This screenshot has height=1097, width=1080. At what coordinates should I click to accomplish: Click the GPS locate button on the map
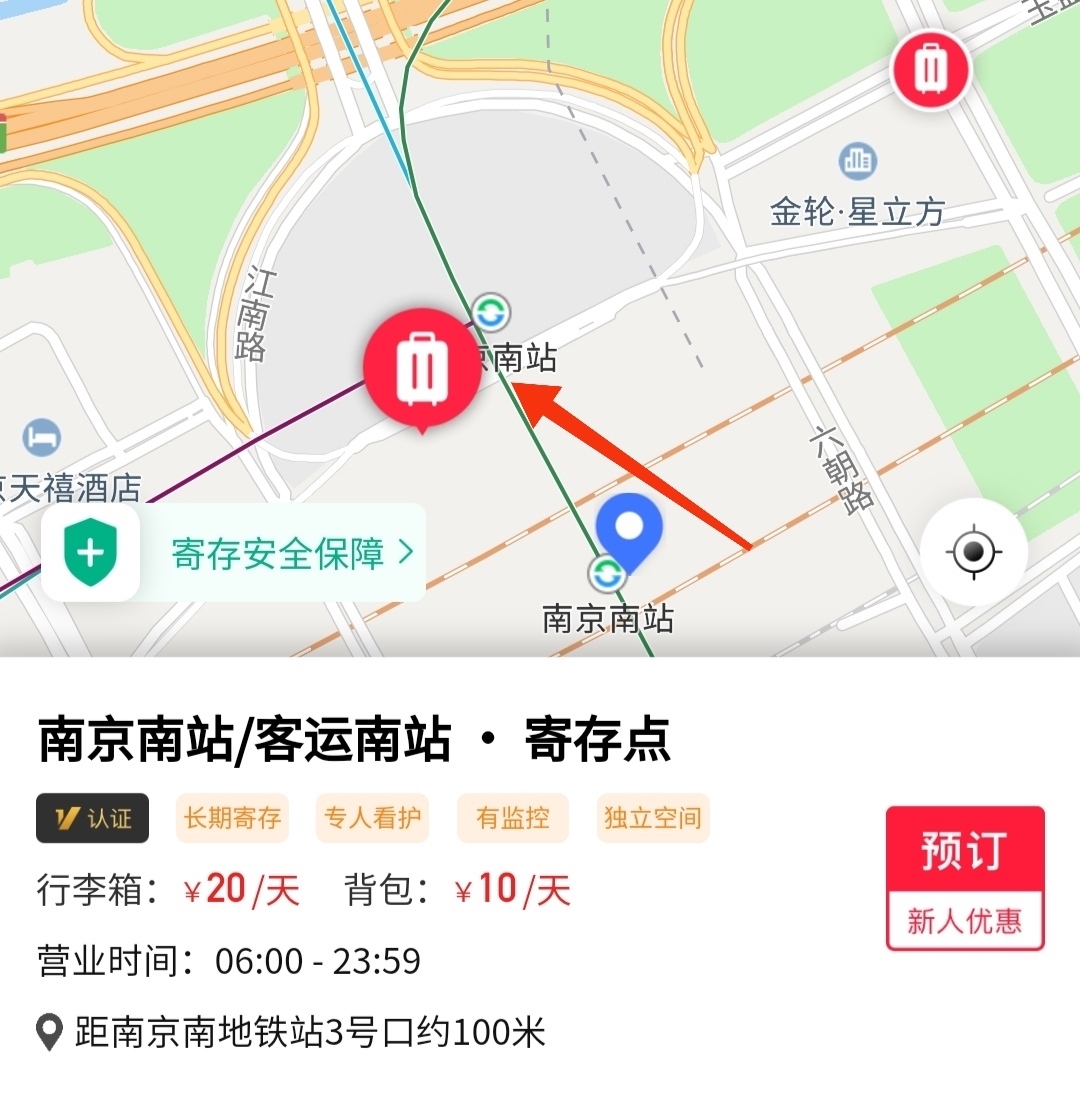[x=974, y=551]
